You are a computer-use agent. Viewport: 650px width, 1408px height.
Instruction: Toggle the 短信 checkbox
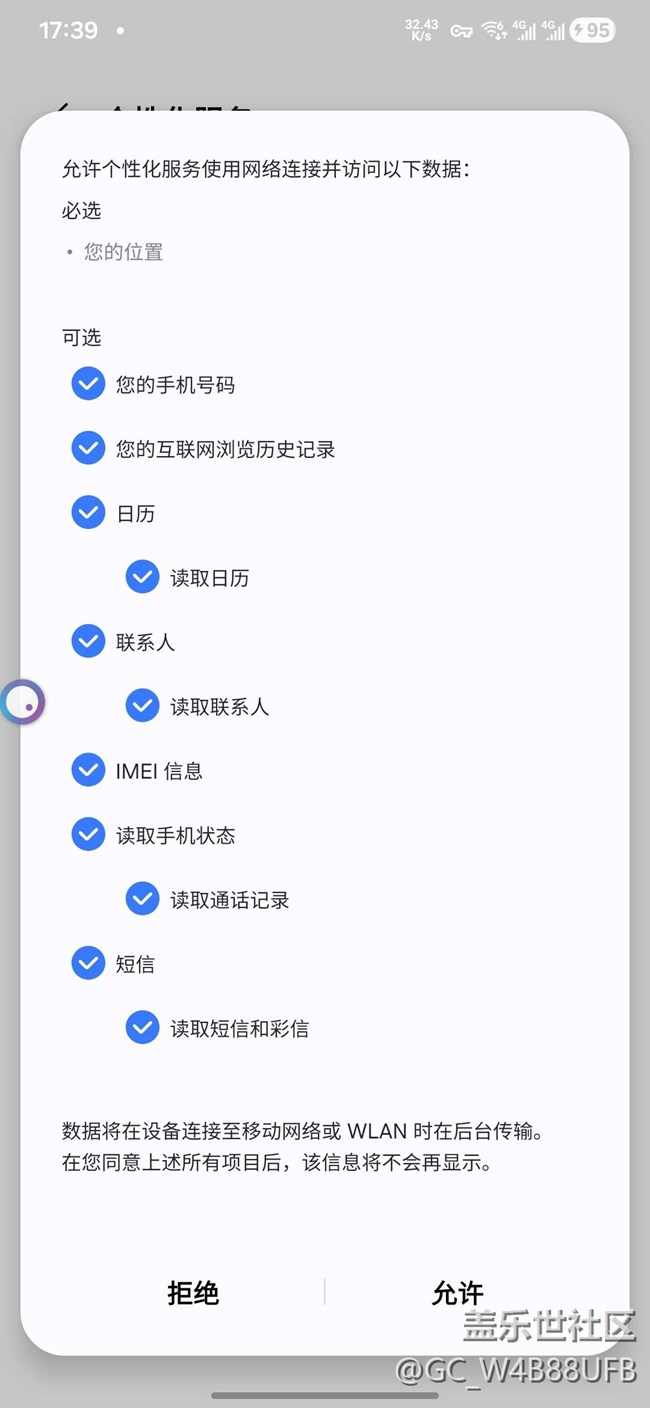tap(88, 963)
